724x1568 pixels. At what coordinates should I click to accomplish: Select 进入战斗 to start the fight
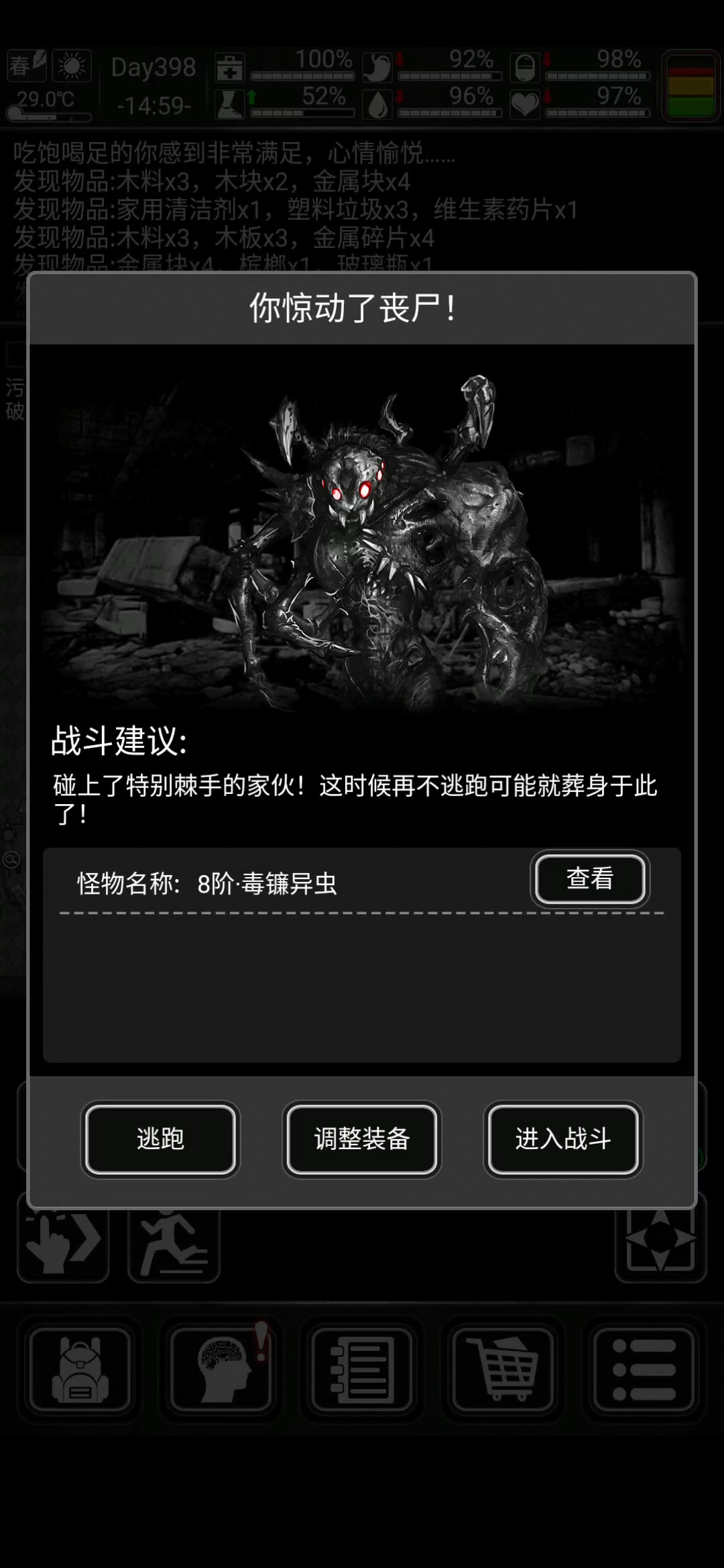pos(562,1138)
